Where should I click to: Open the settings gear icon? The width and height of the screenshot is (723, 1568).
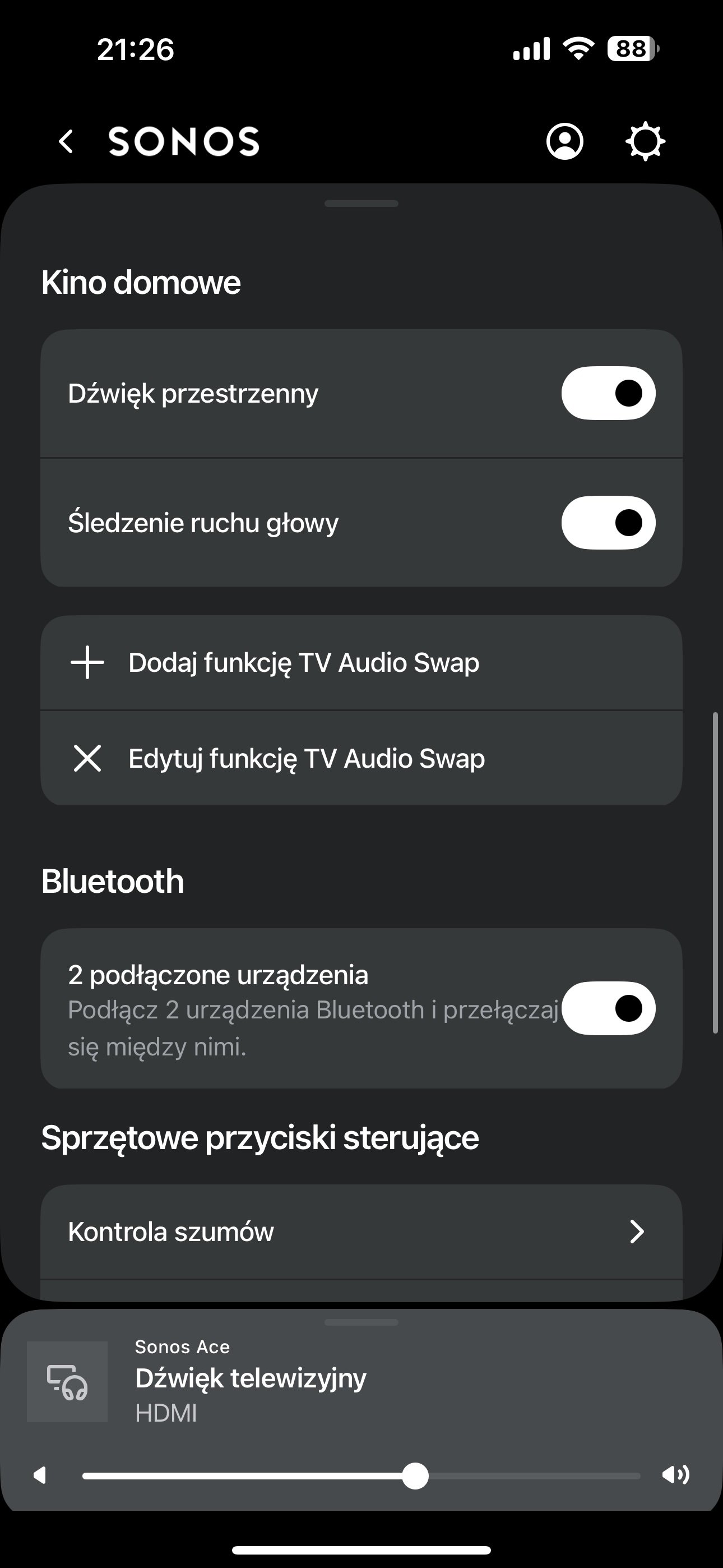coord(645,141)
